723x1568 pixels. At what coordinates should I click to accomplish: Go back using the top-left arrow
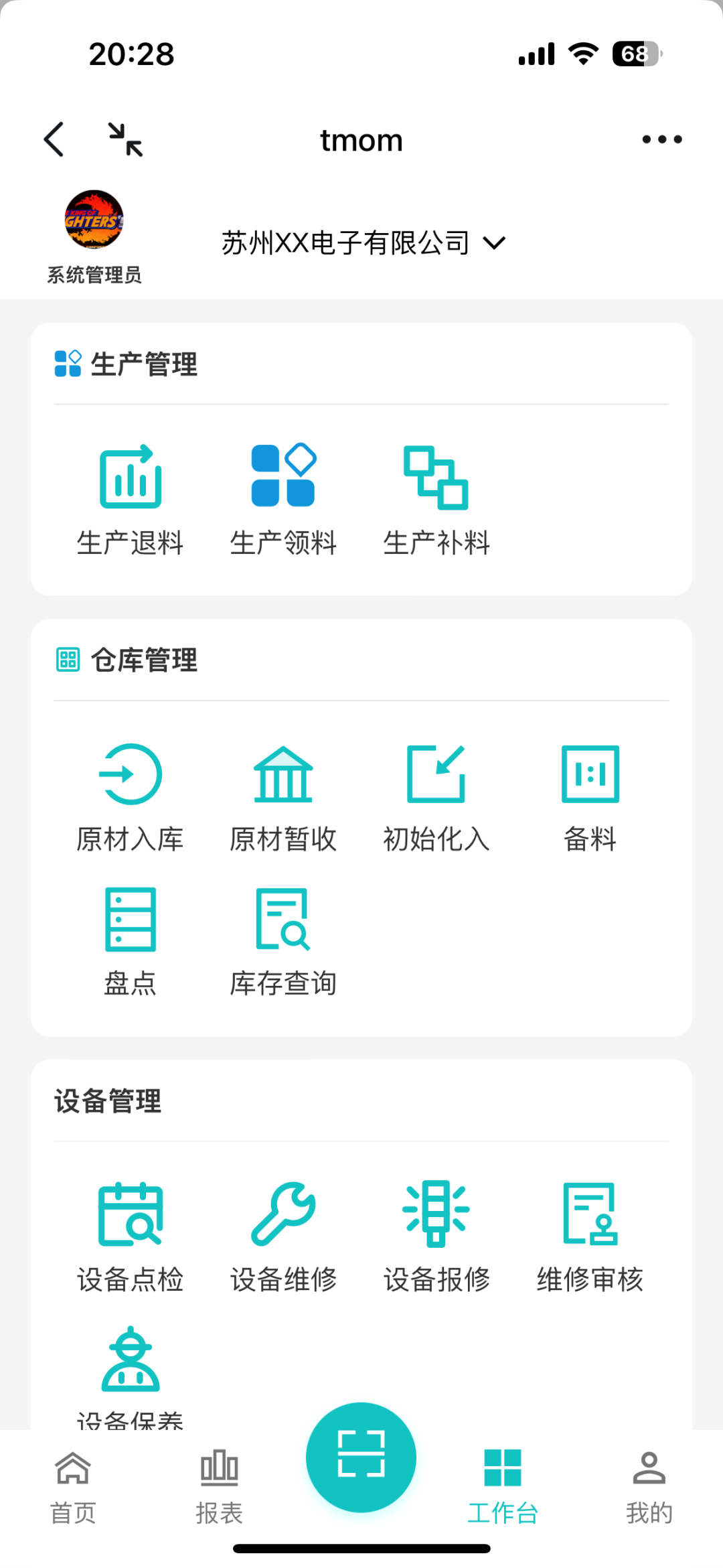click(54, 139)
